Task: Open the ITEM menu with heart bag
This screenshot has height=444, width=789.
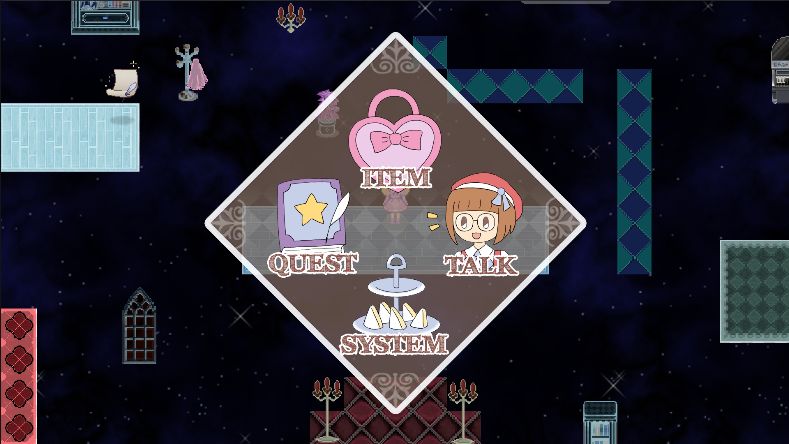Action: coord(395,140)
